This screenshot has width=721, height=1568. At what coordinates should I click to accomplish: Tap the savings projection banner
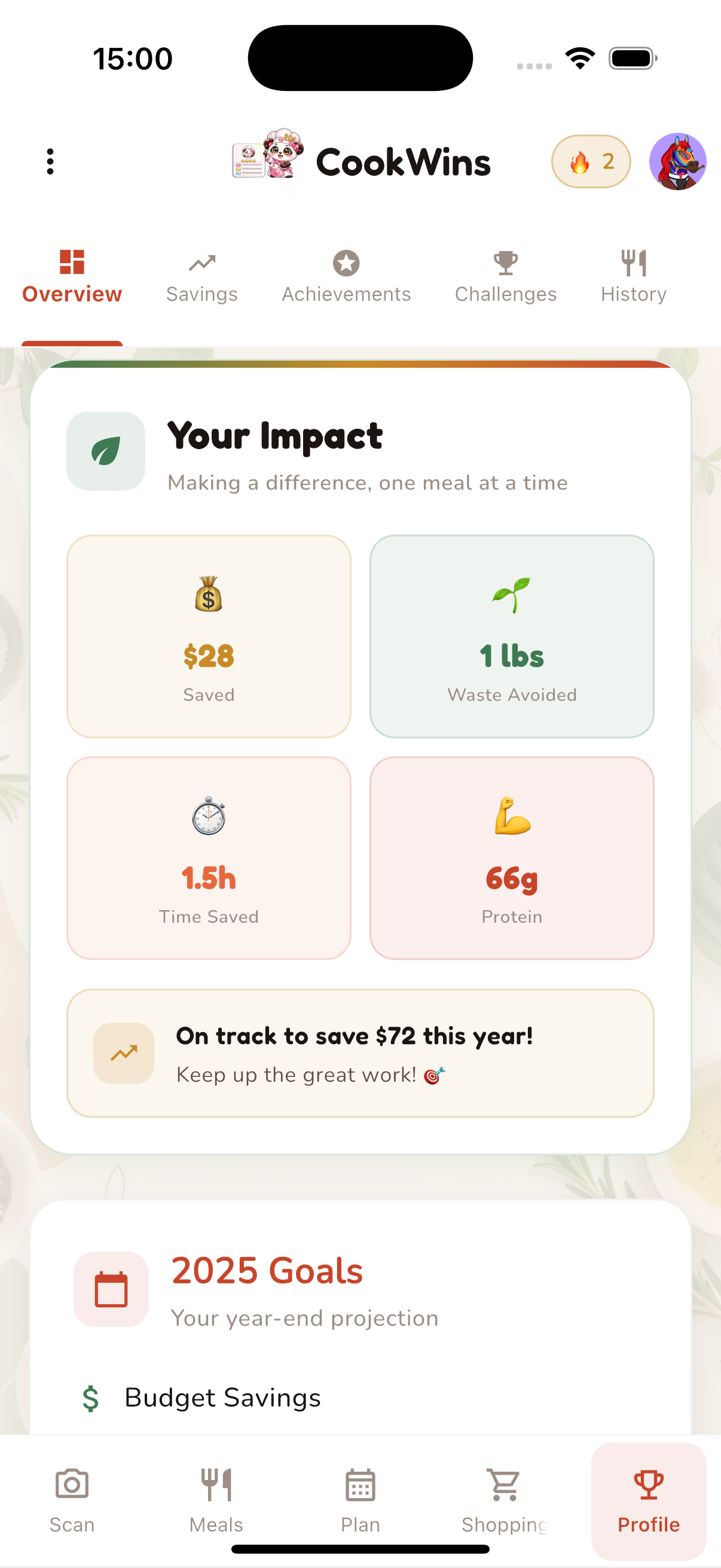360,1053
